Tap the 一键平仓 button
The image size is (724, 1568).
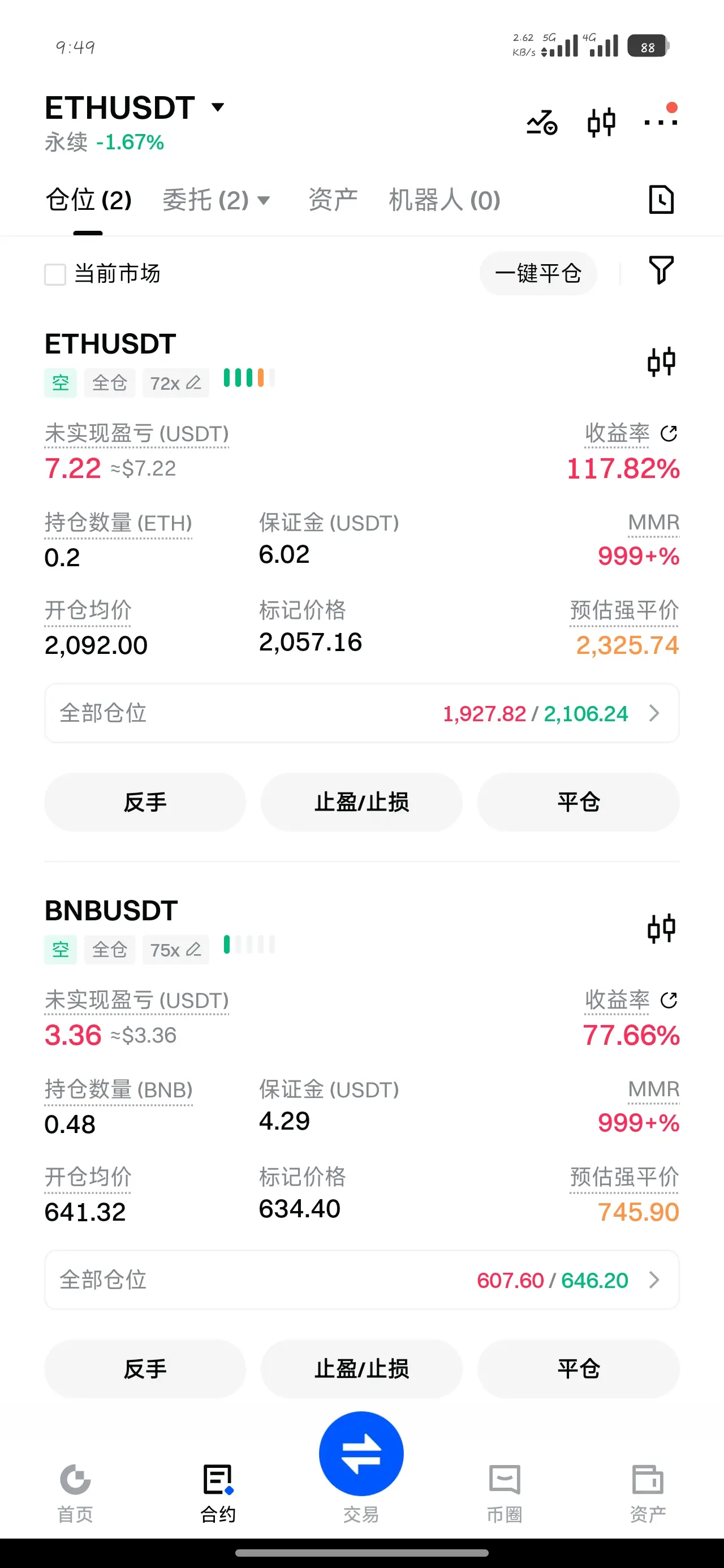[538, 273]
